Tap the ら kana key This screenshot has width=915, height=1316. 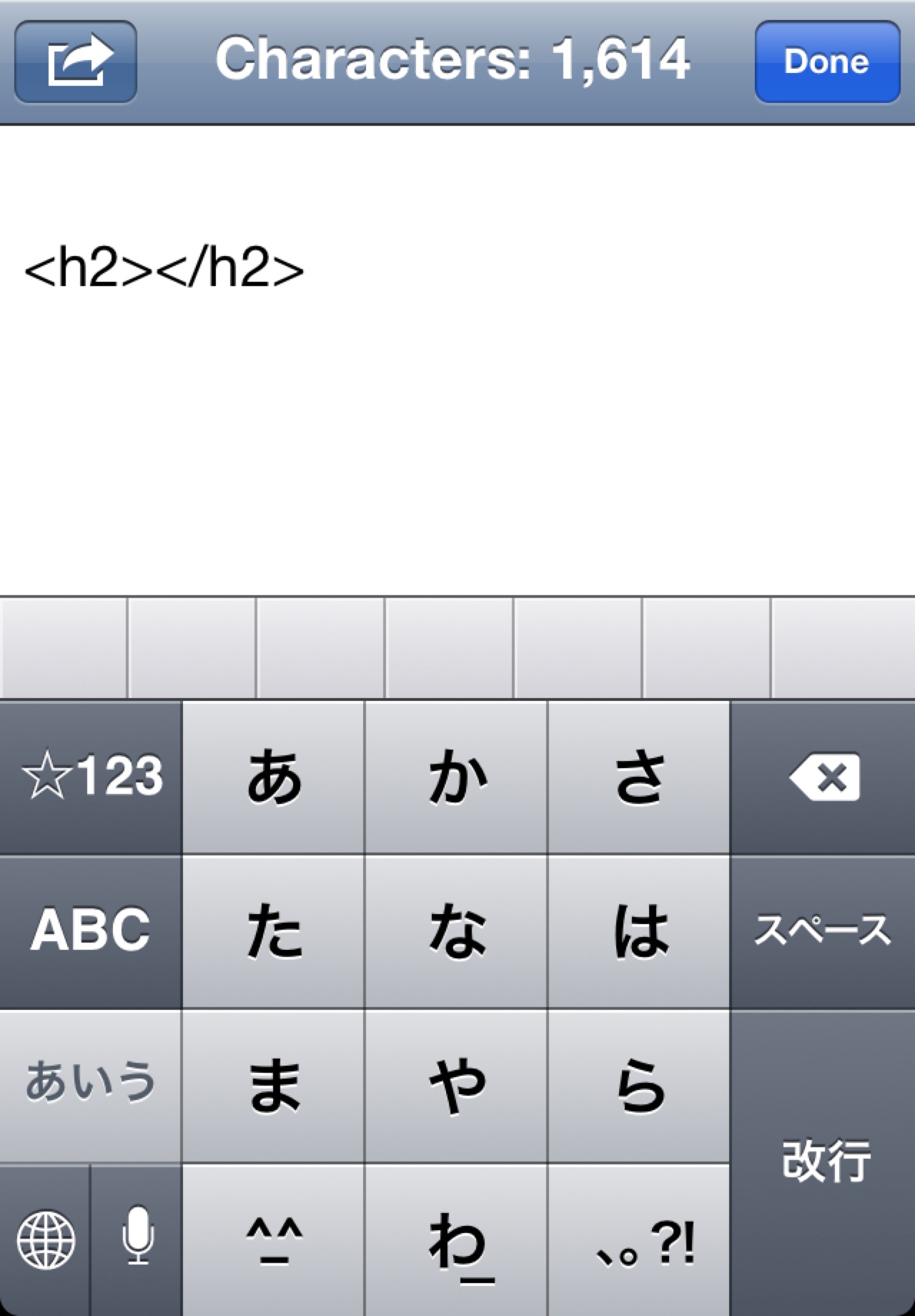click(x=639, y=1084)
